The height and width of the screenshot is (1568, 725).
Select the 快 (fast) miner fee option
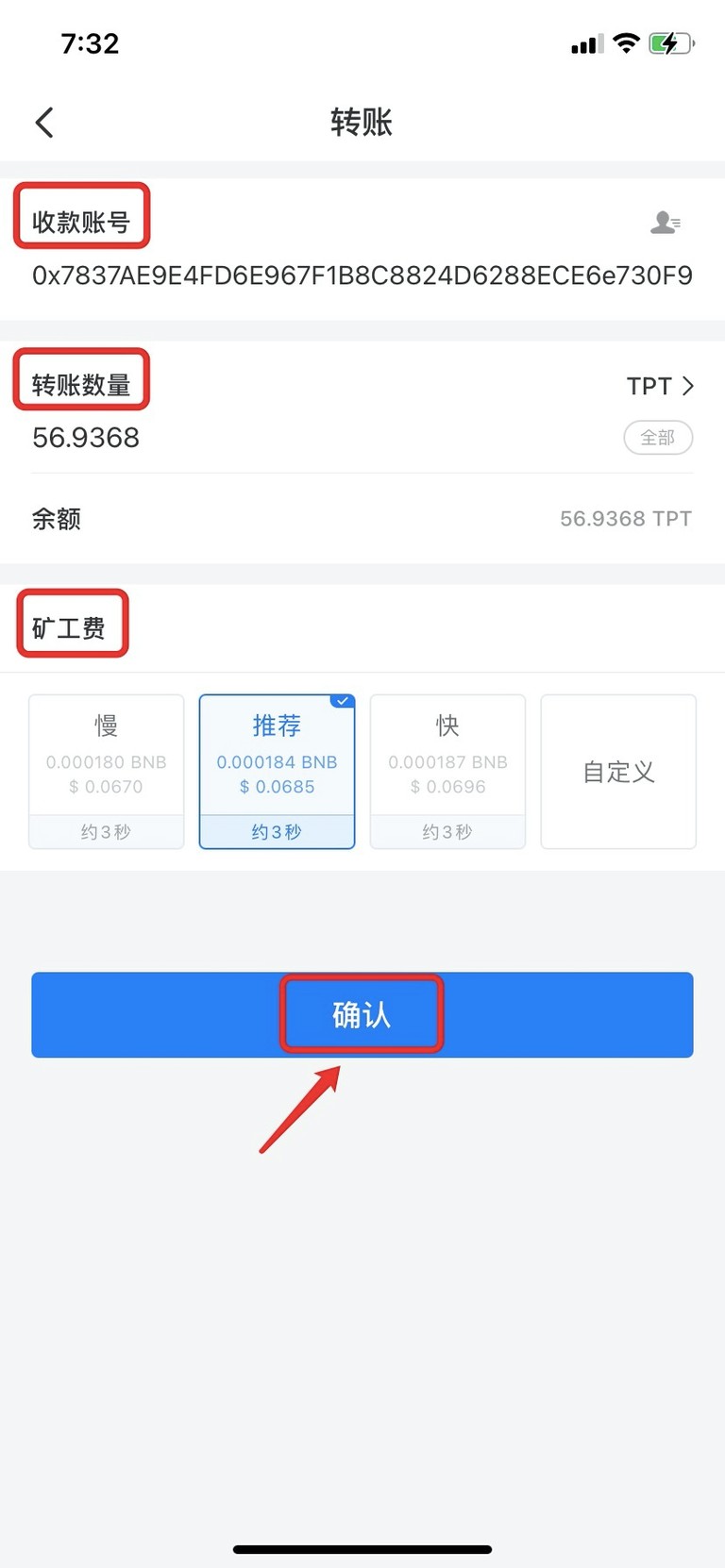(447, 771)
